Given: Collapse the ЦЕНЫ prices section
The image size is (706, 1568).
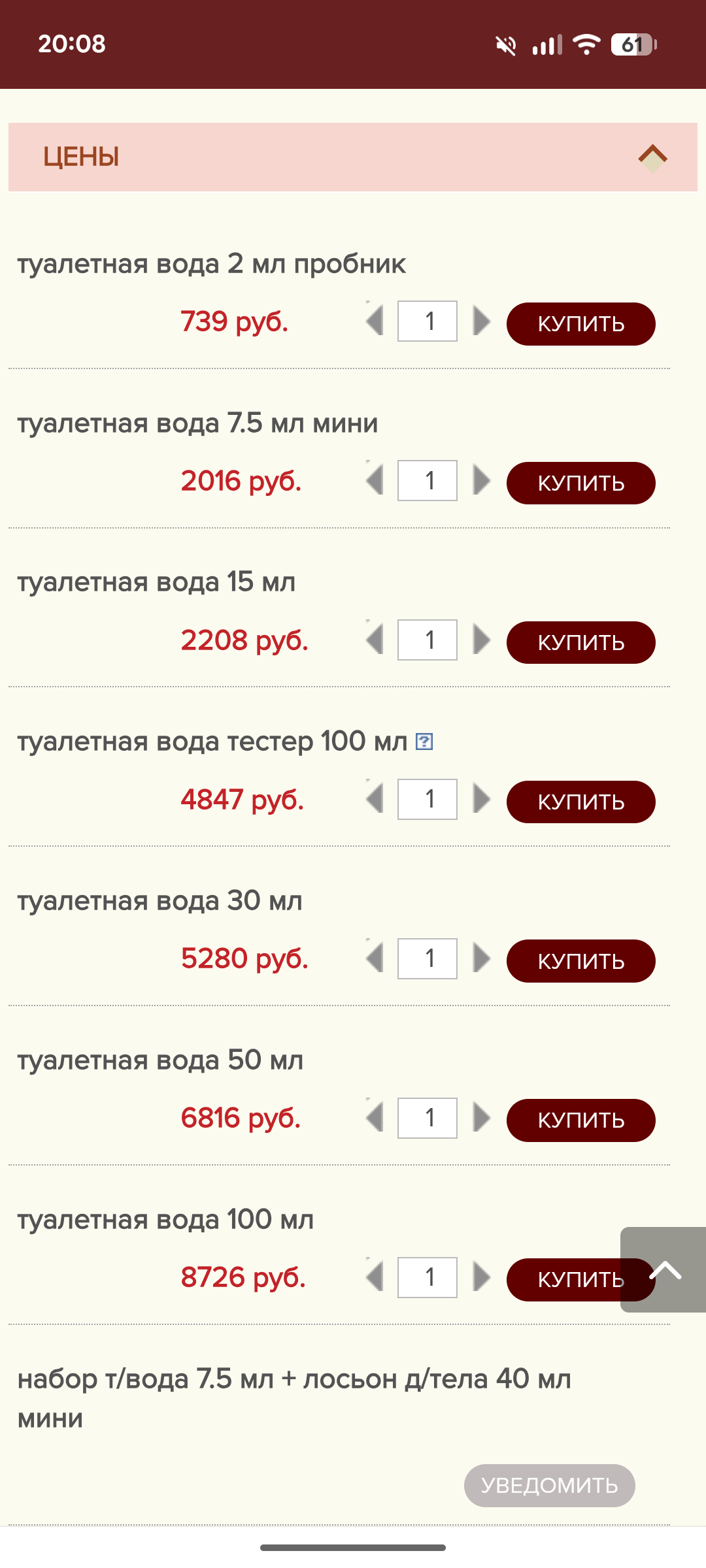Looking at the screenshot, I should coord(652,157).
